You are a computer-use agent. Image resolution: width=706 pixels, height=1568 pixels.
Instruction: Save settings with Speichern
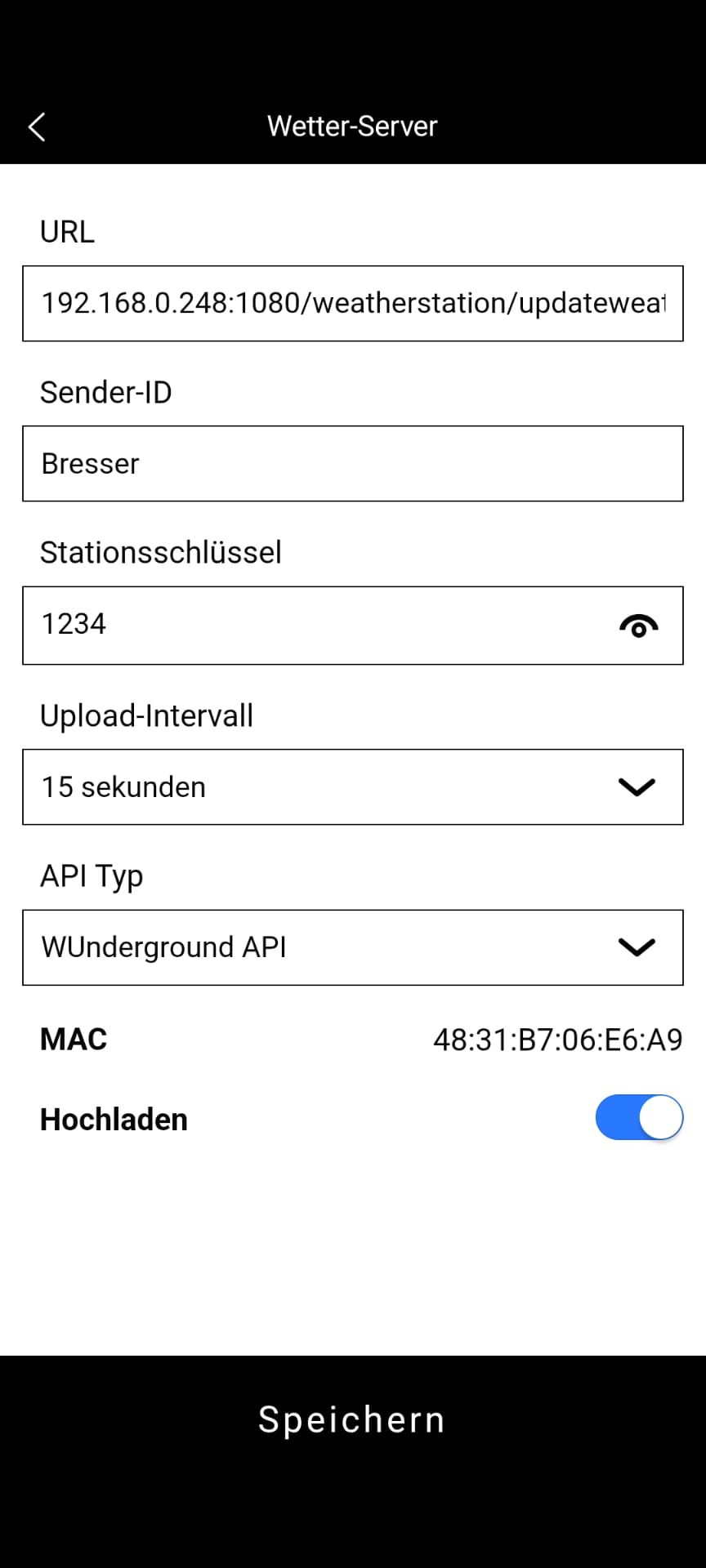[x=352, y=1419]
